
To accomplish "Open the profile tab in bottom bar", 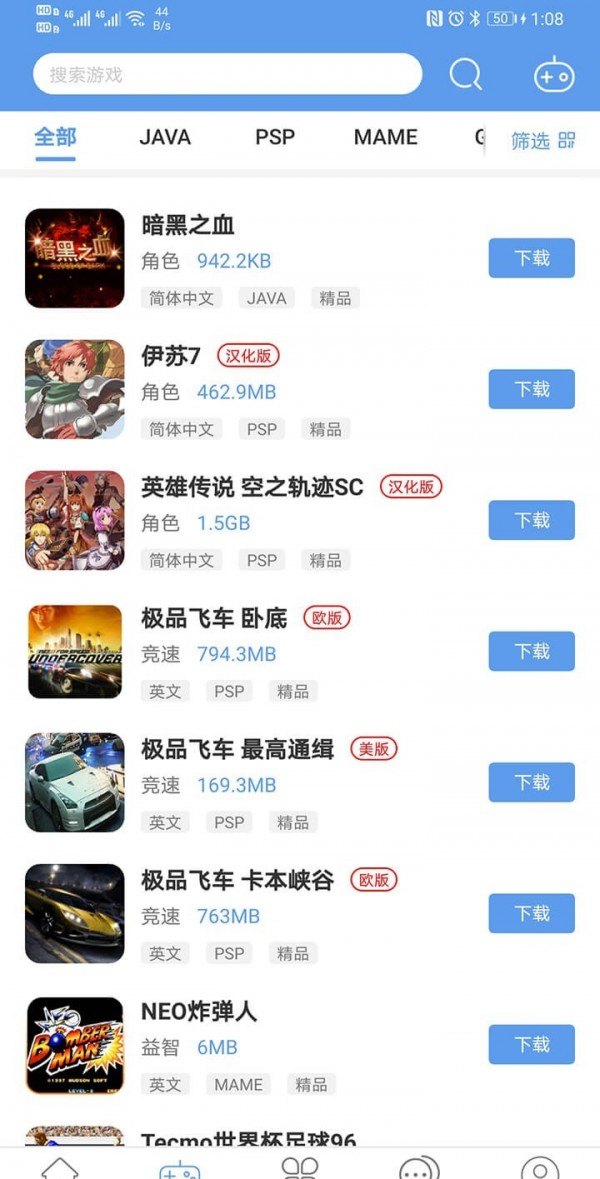I will [540, 1167].
